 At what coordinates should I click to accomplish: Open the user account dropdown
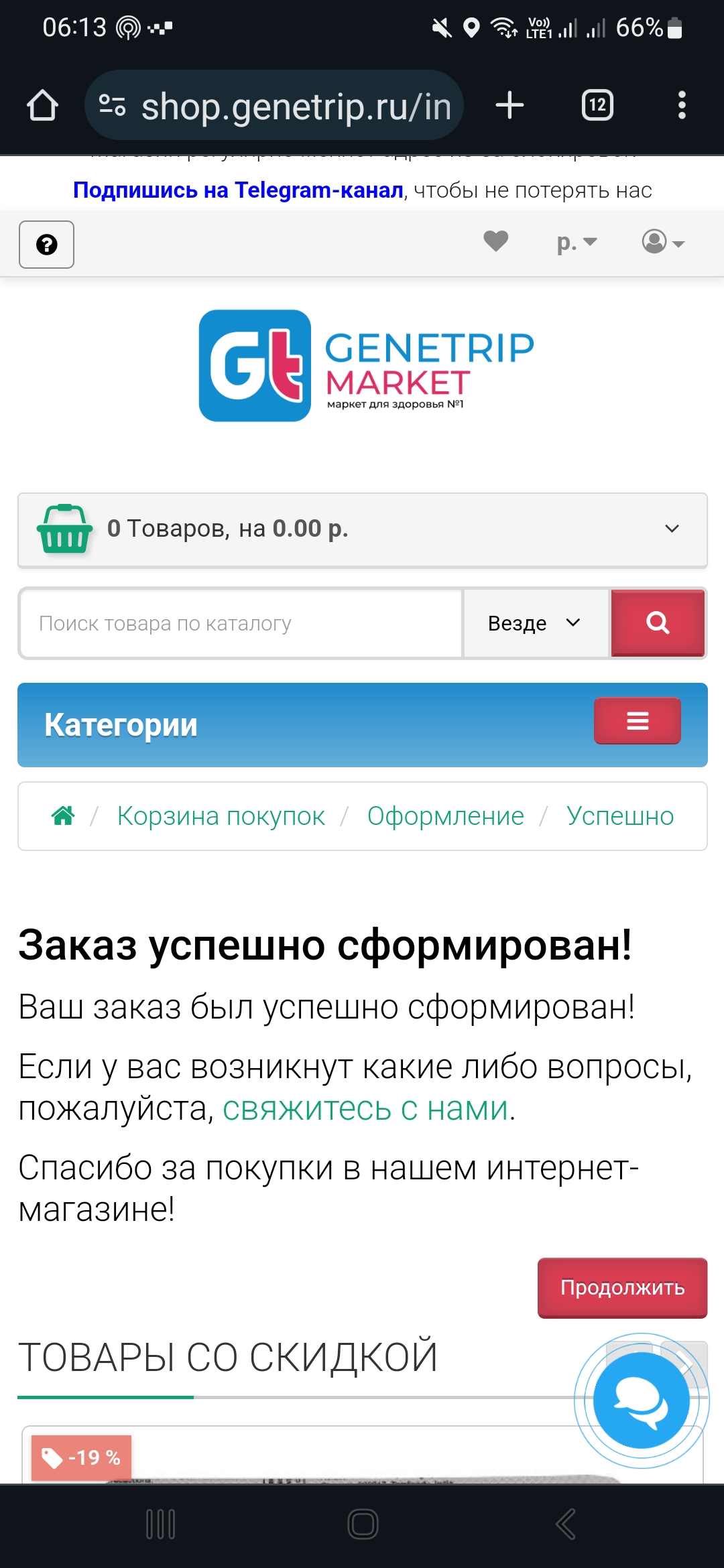click(x=663, y=242)
